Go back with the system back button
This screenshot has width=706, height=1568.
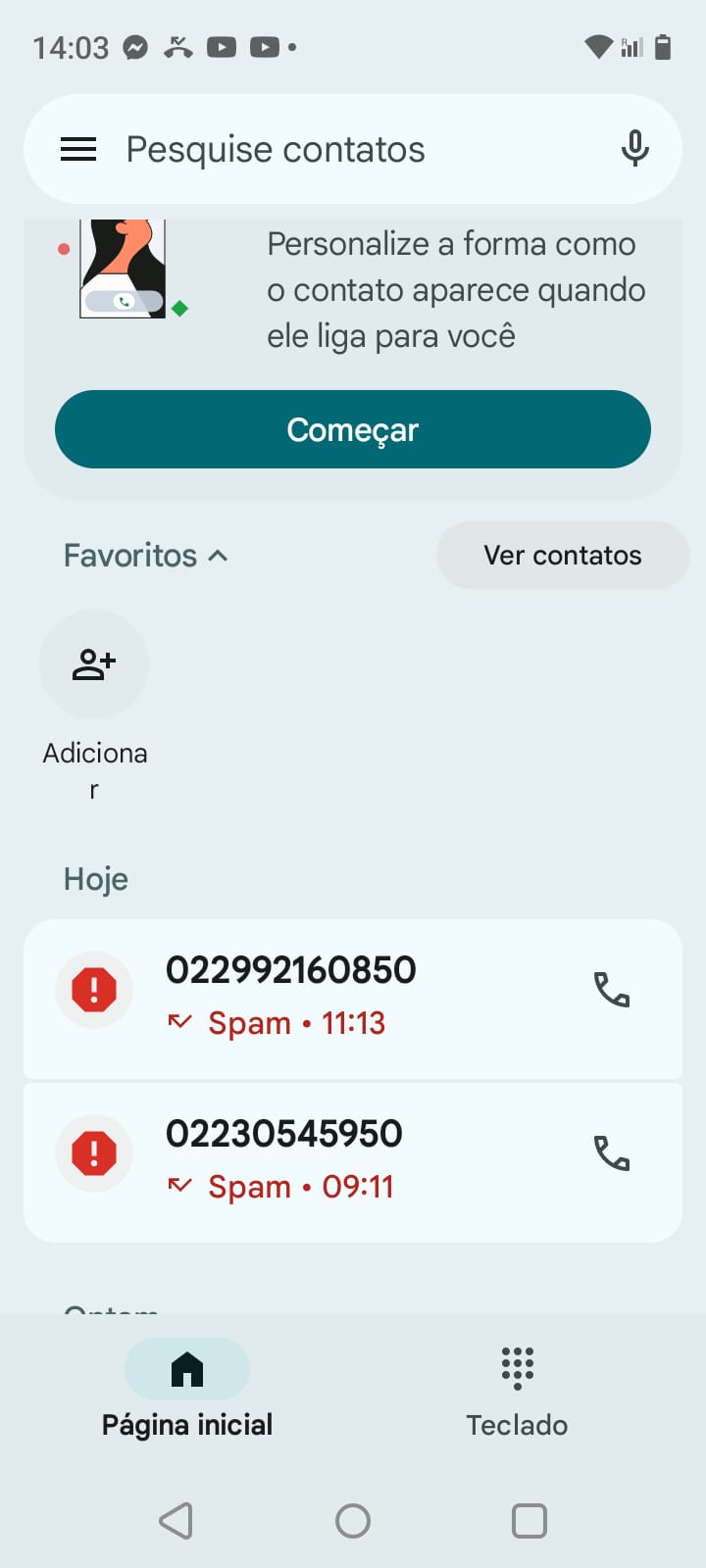176,1521
